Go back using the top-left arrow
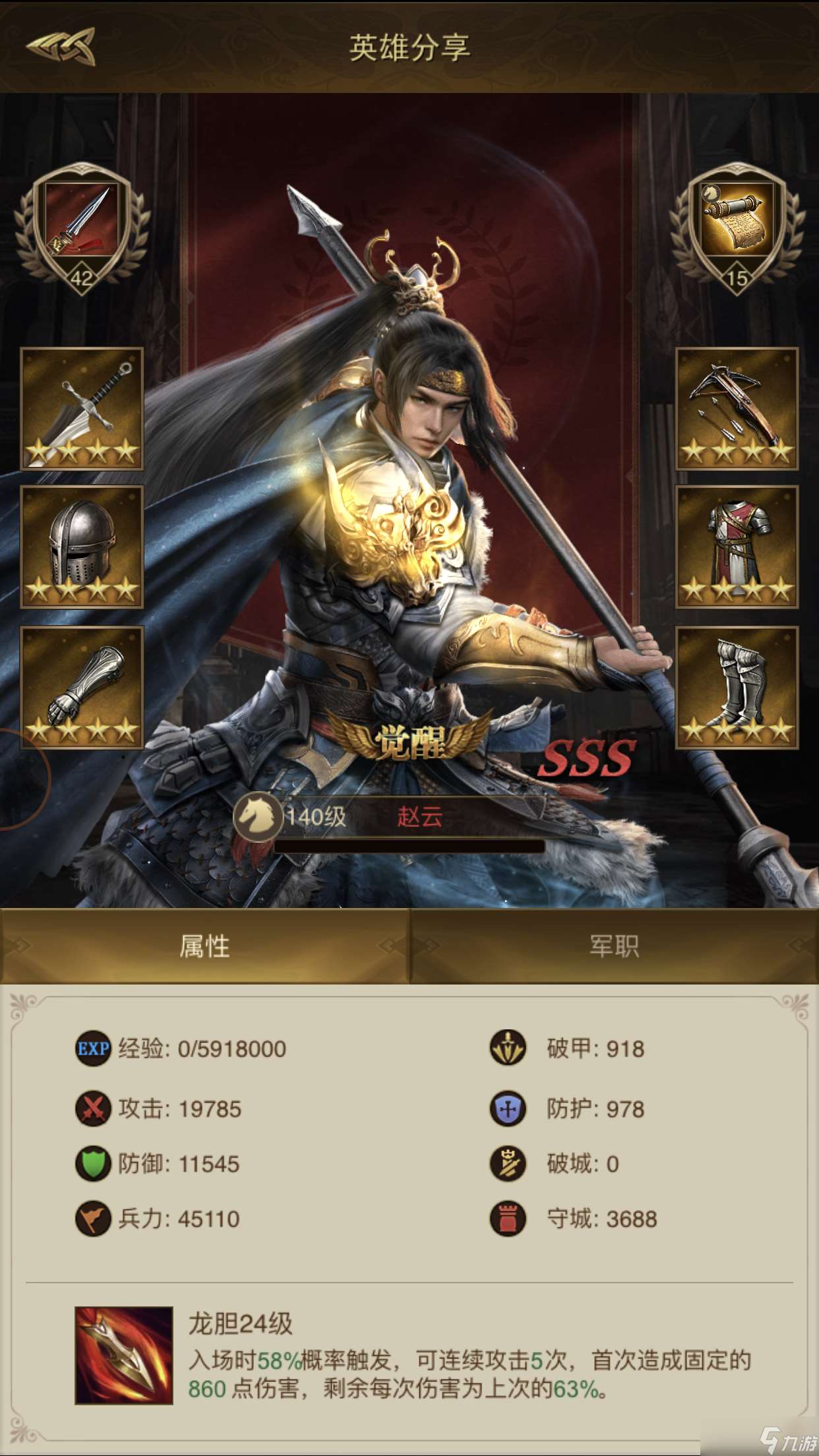Image resolution: width=819 pixels, height=1456 pixels. click(61, 46)
